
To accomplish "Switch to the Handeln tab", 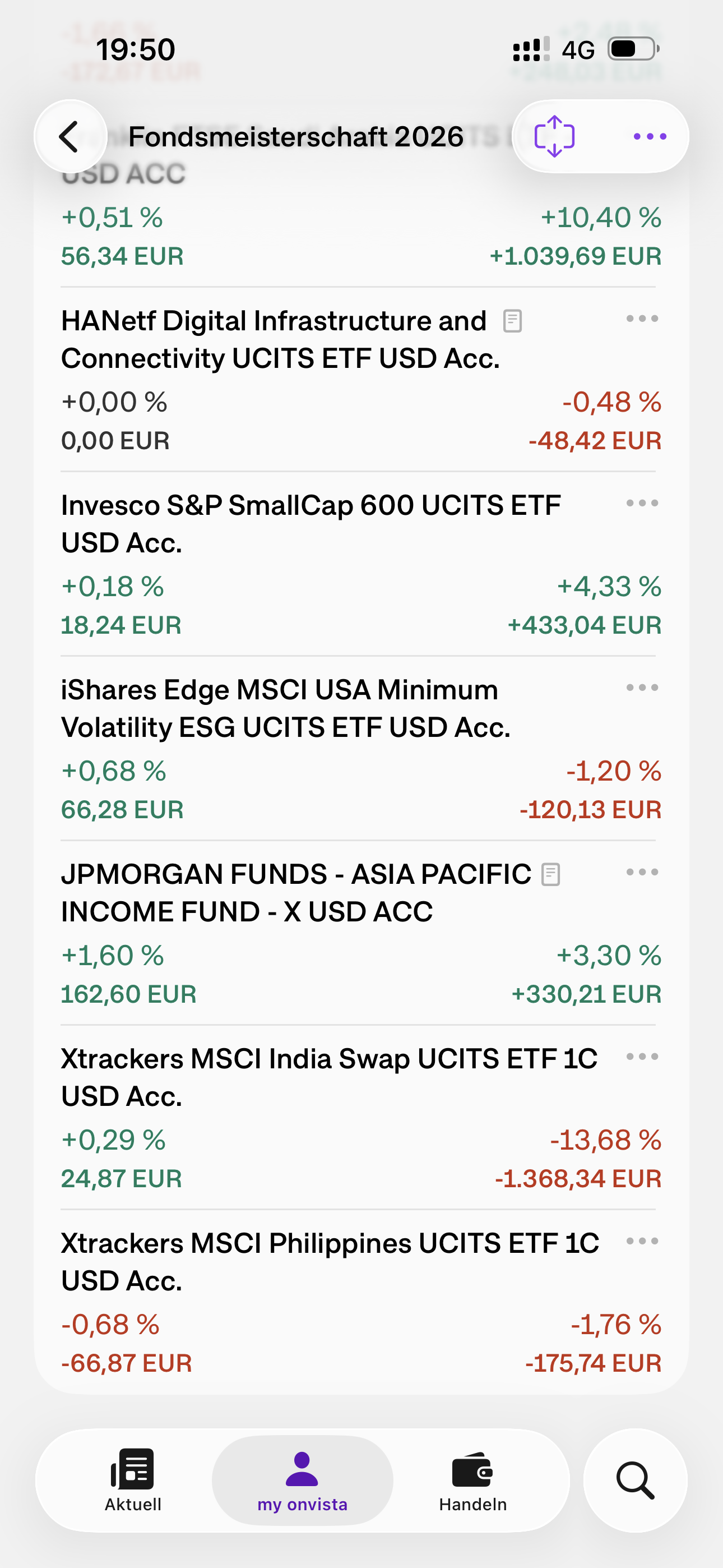I will 473,1481.
